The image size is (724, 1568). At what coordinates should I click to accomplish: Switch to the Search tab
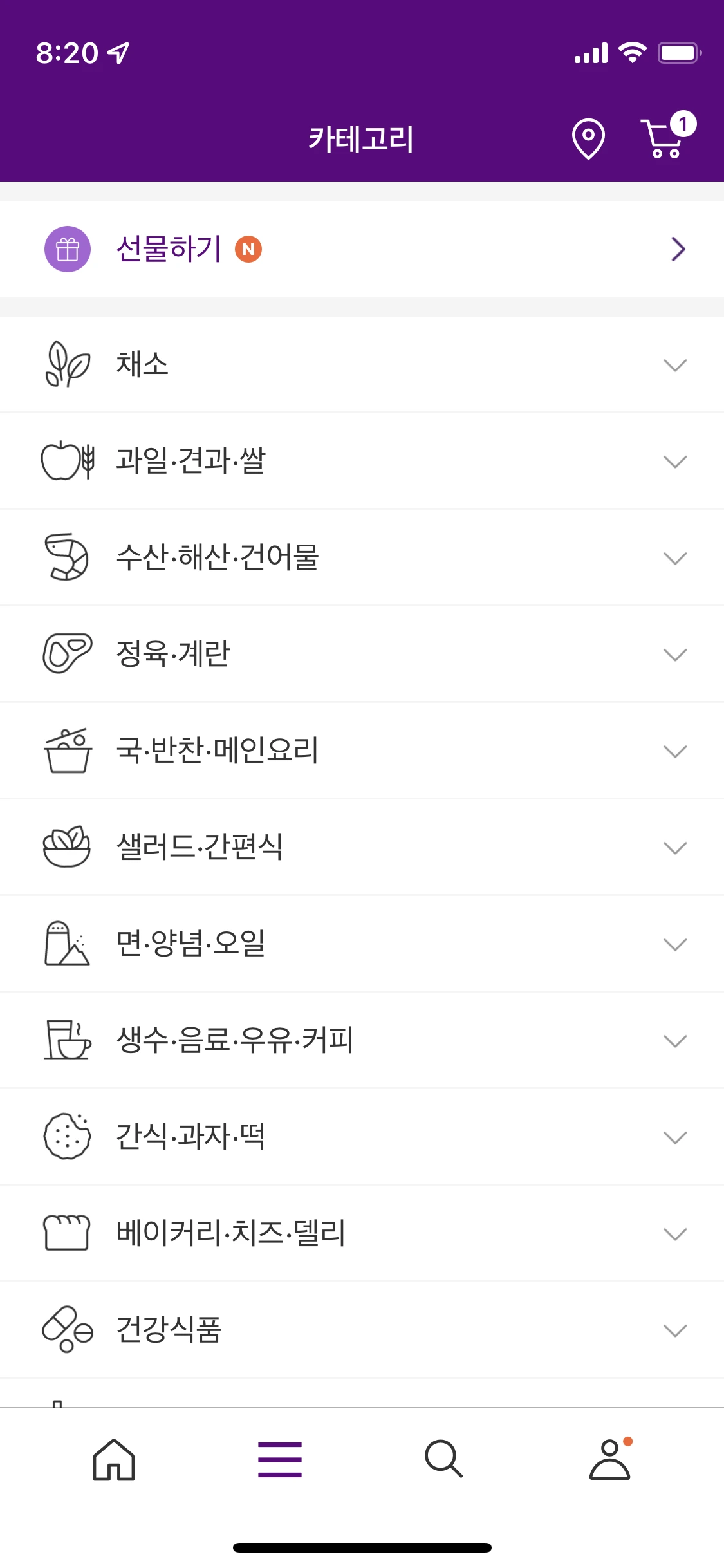pos(444,1459)
